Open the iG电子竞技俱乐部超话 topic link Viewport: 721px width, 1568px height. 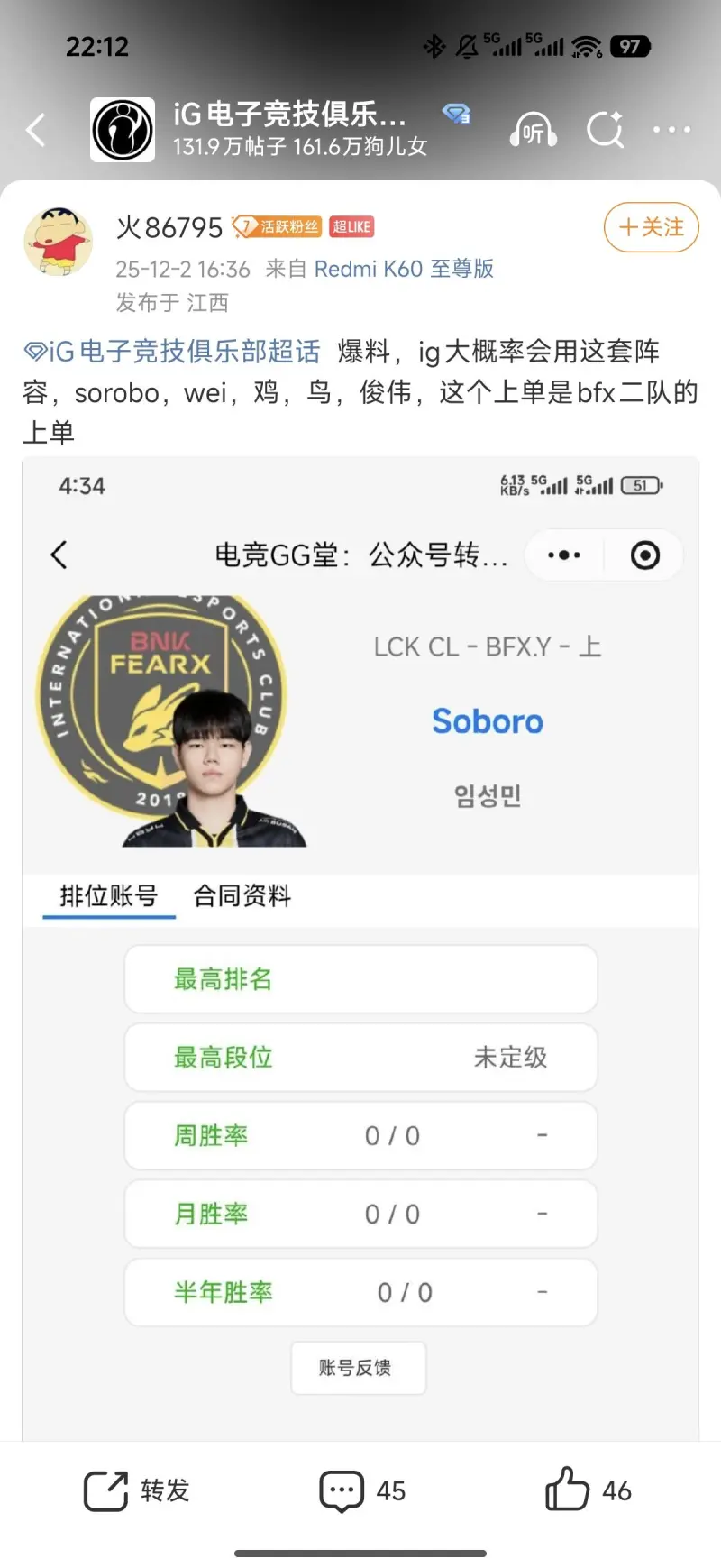coord(172,352)
